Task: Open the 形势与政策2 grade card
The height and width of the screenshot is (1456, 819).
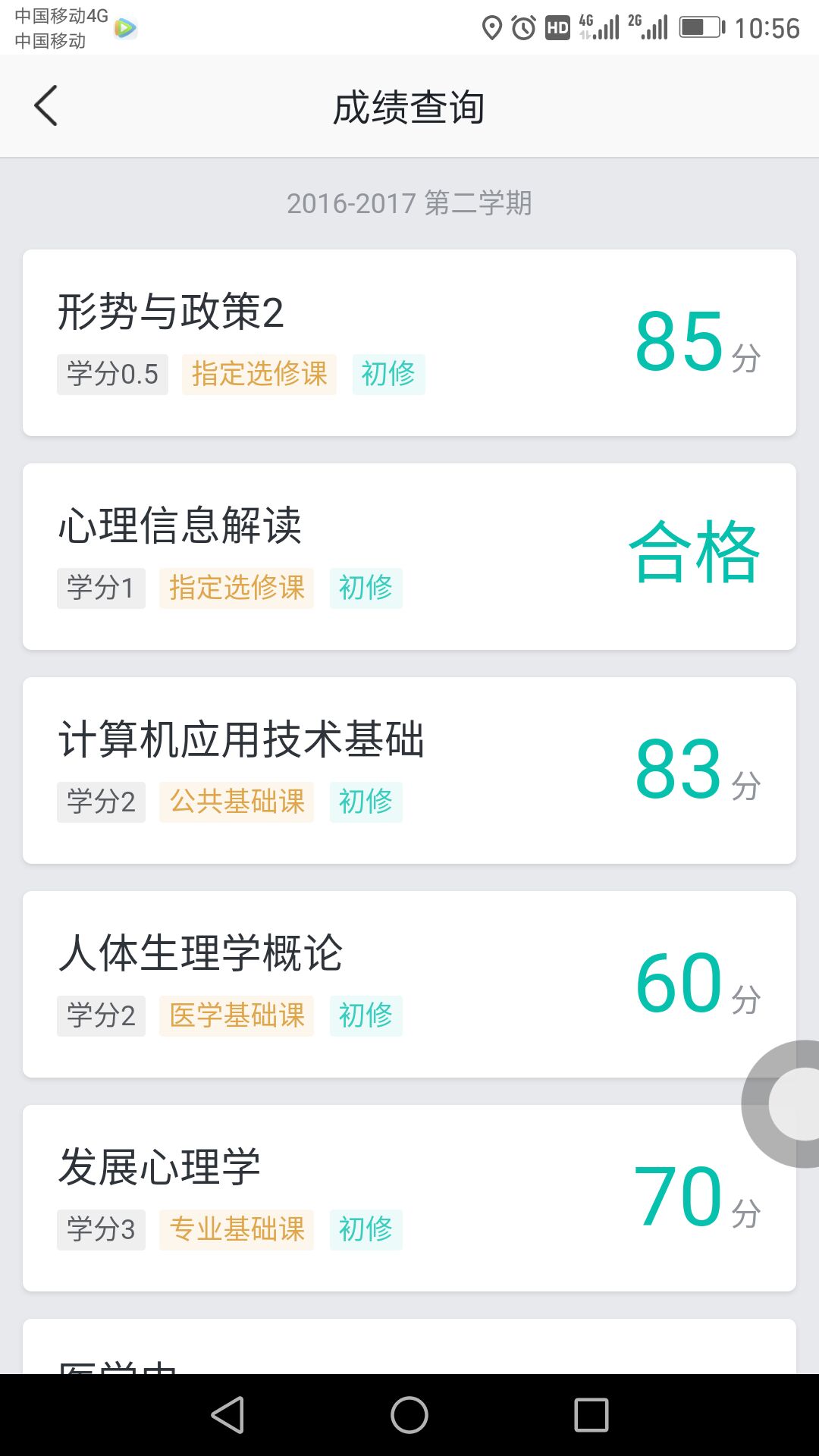Action: [409, 343]
